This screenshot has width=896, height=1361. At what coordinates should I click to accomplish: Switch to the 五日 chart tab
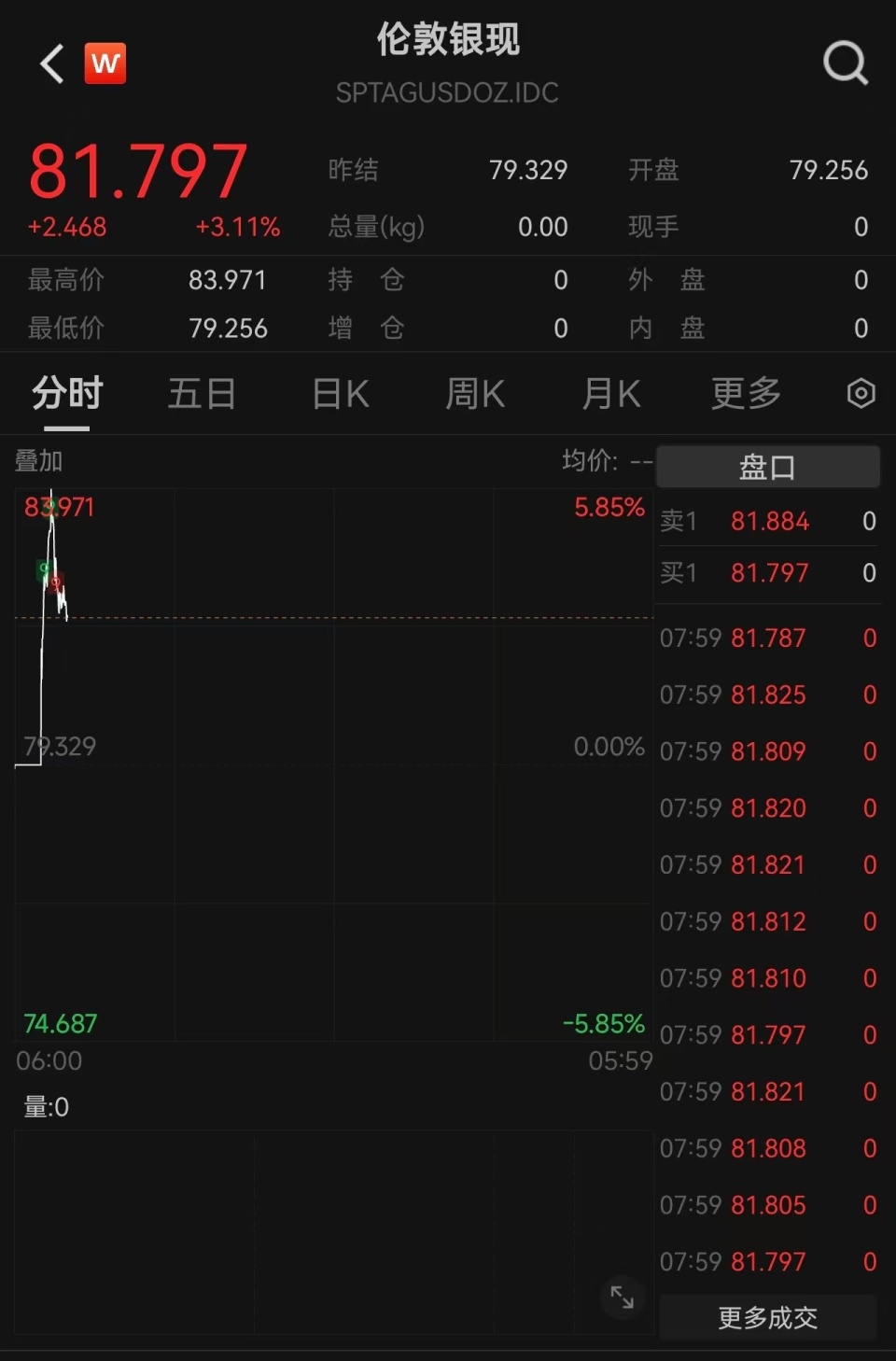coord(202,394)
